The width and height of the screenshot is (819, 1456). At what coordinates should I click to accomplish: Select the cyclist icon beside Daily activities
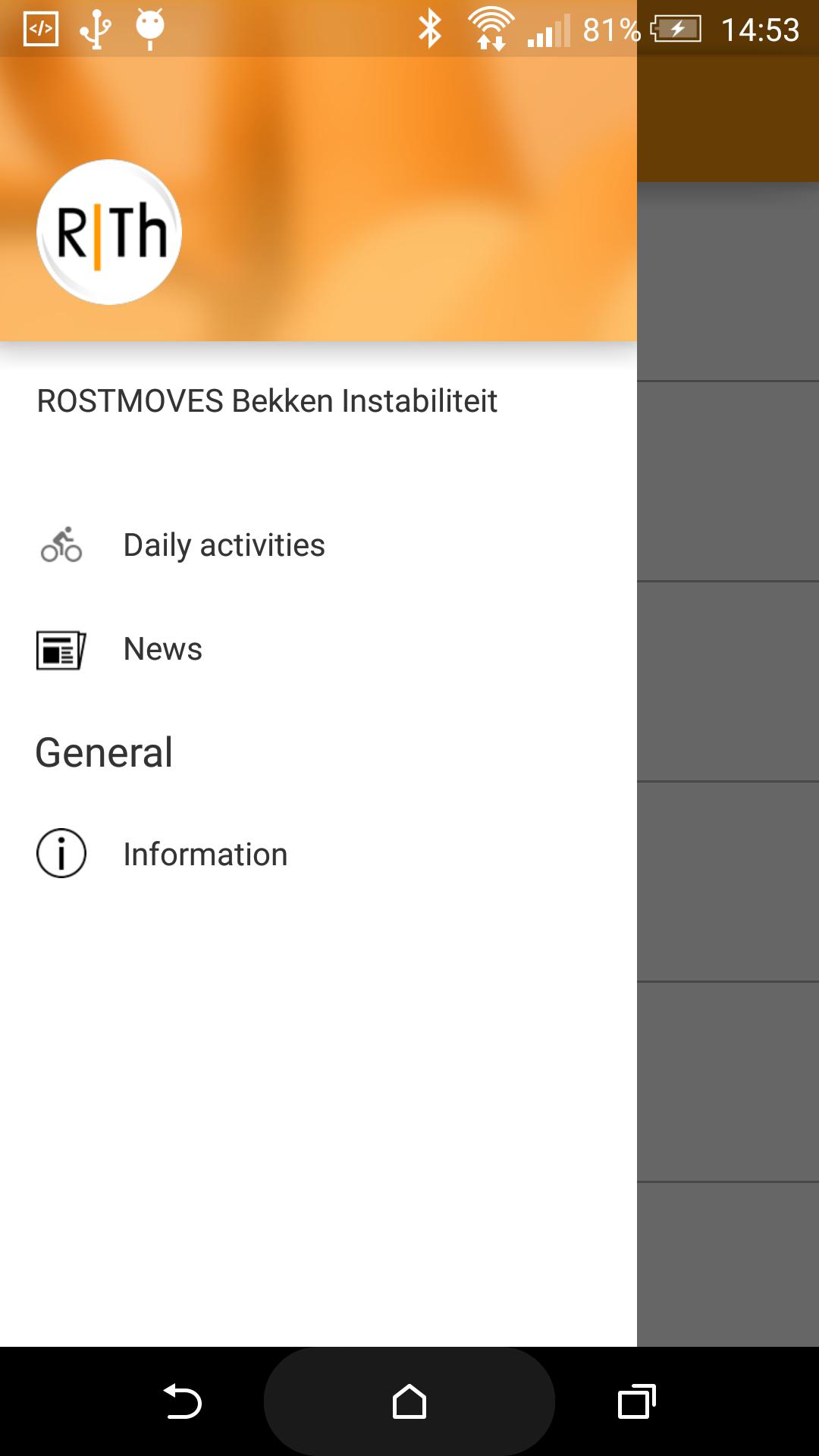click(x=61, y=544)
